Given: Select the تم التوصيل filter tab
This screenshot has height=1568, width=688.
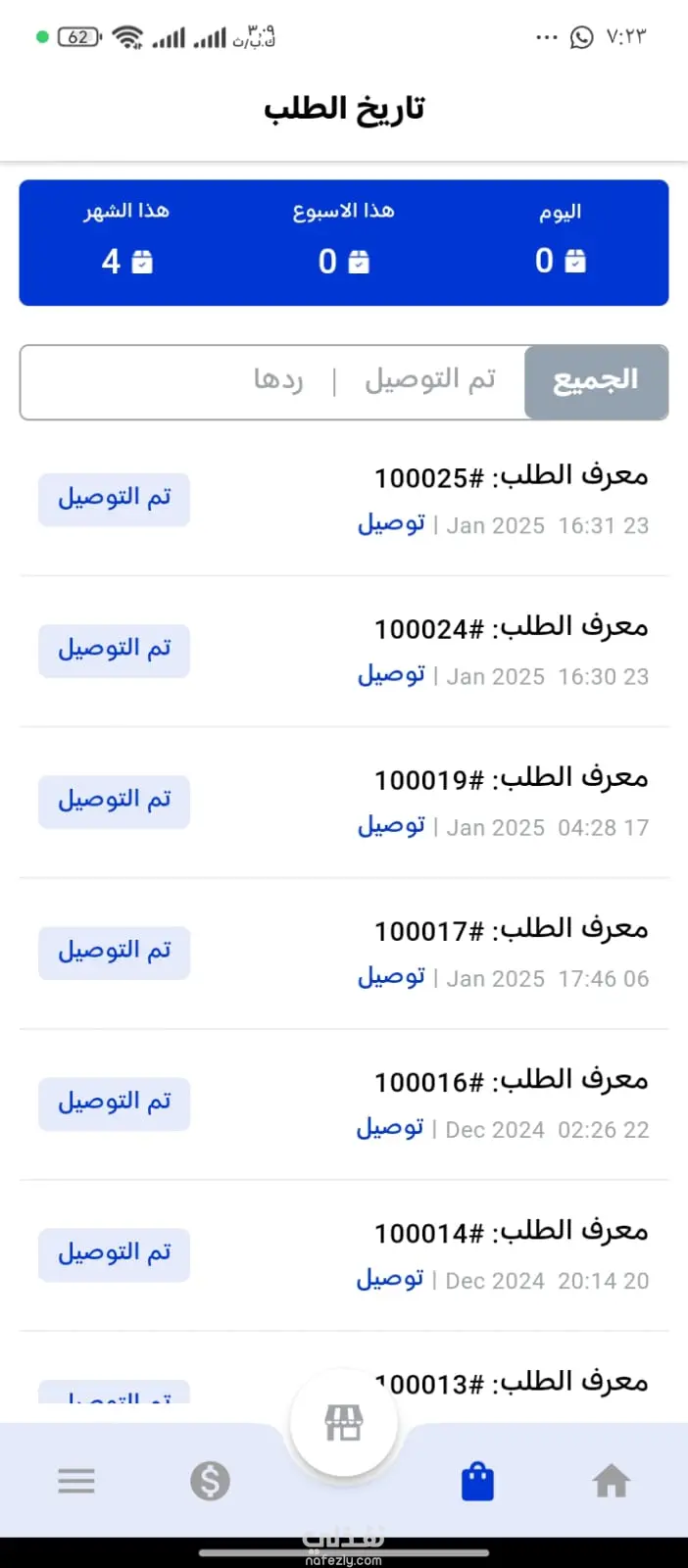Looking at the screenshot, I should point(430,381).
